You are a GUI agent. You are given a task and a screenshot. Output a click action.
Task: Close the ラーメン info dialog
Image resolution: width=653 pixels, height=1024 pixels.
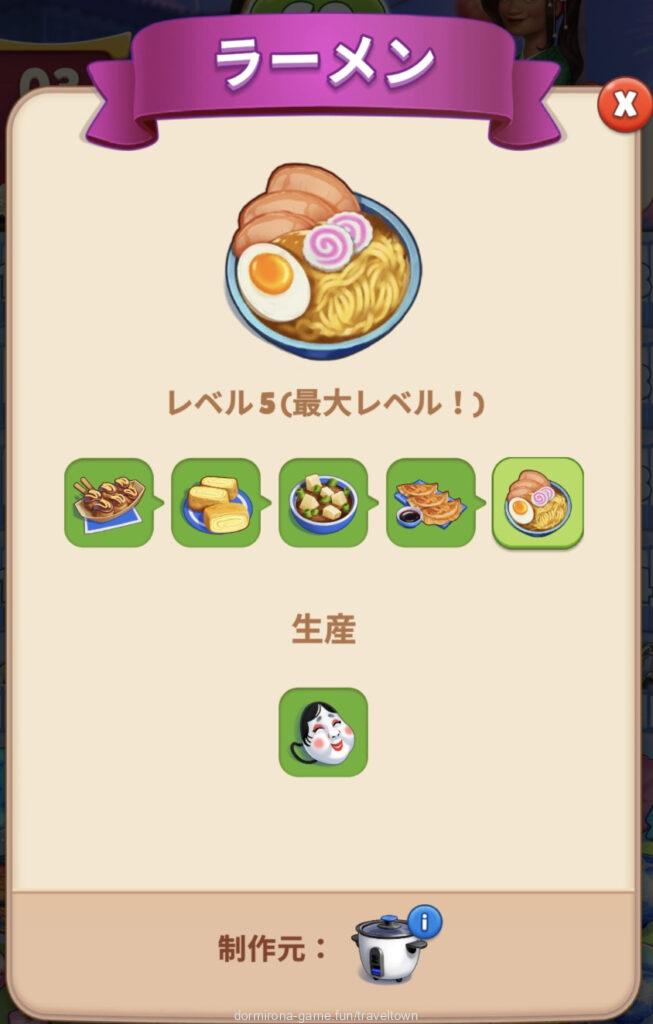624,103
